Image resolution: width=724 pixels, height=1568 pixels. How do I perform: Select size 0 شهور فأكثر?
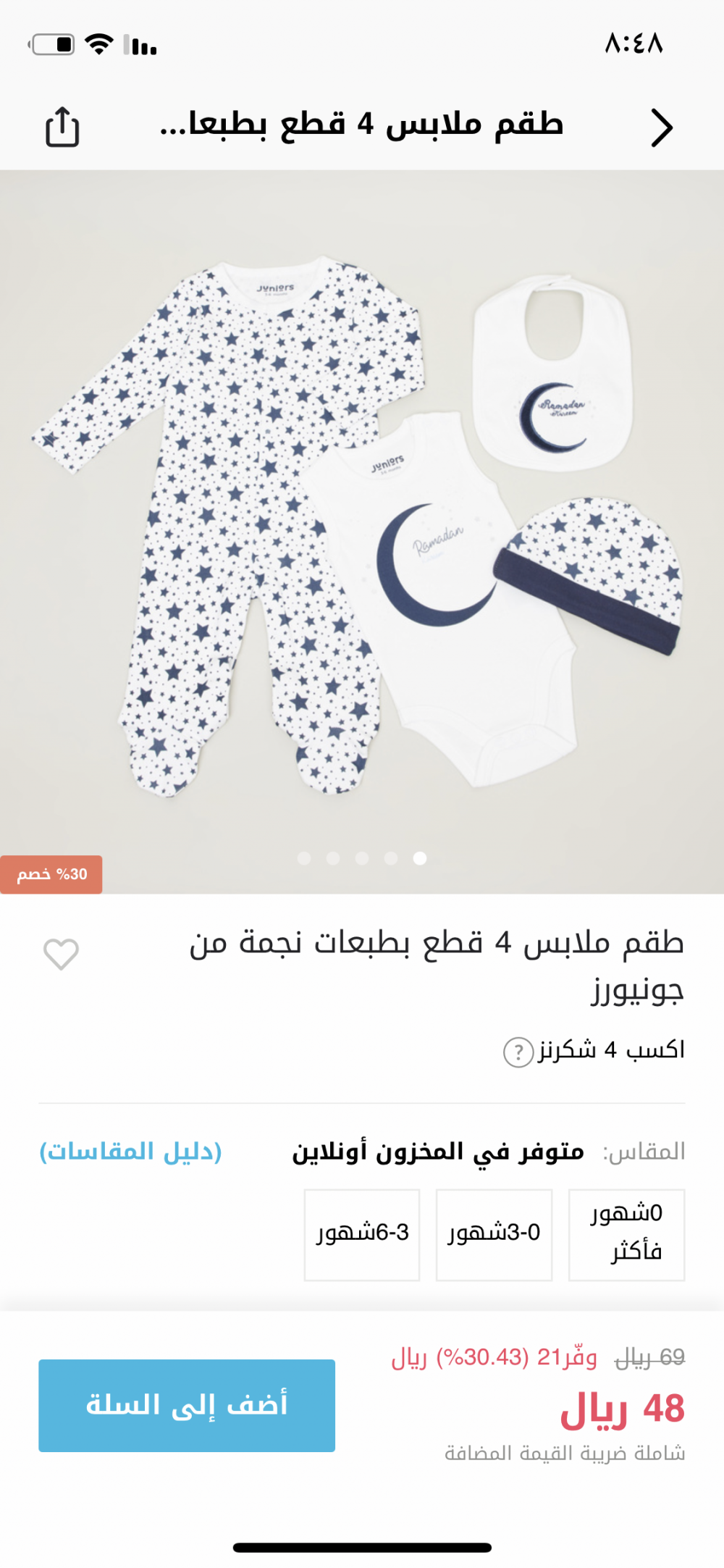coord(626,1234)
